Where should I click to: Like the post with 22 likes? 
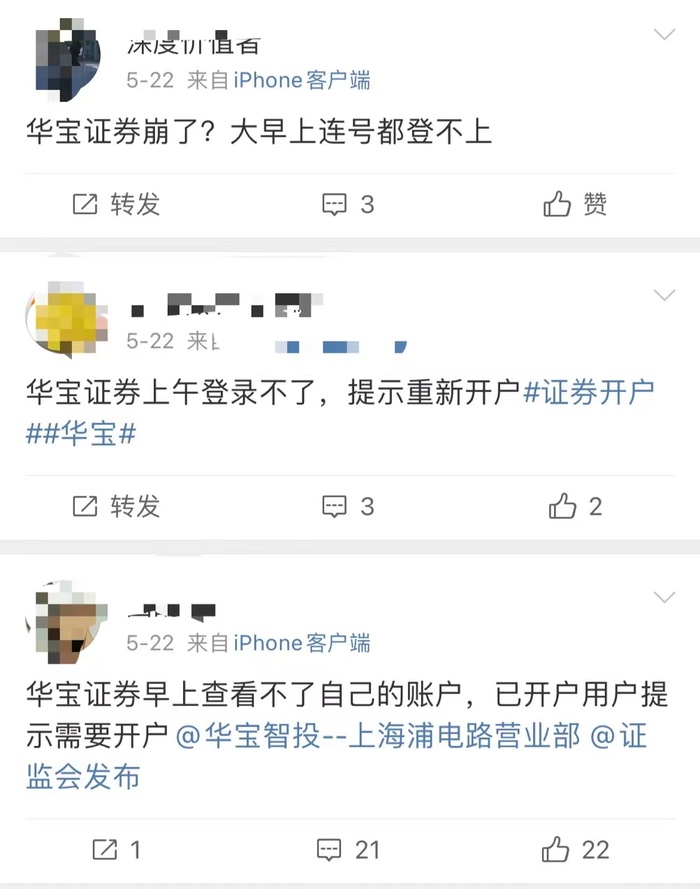pos(575,850)
